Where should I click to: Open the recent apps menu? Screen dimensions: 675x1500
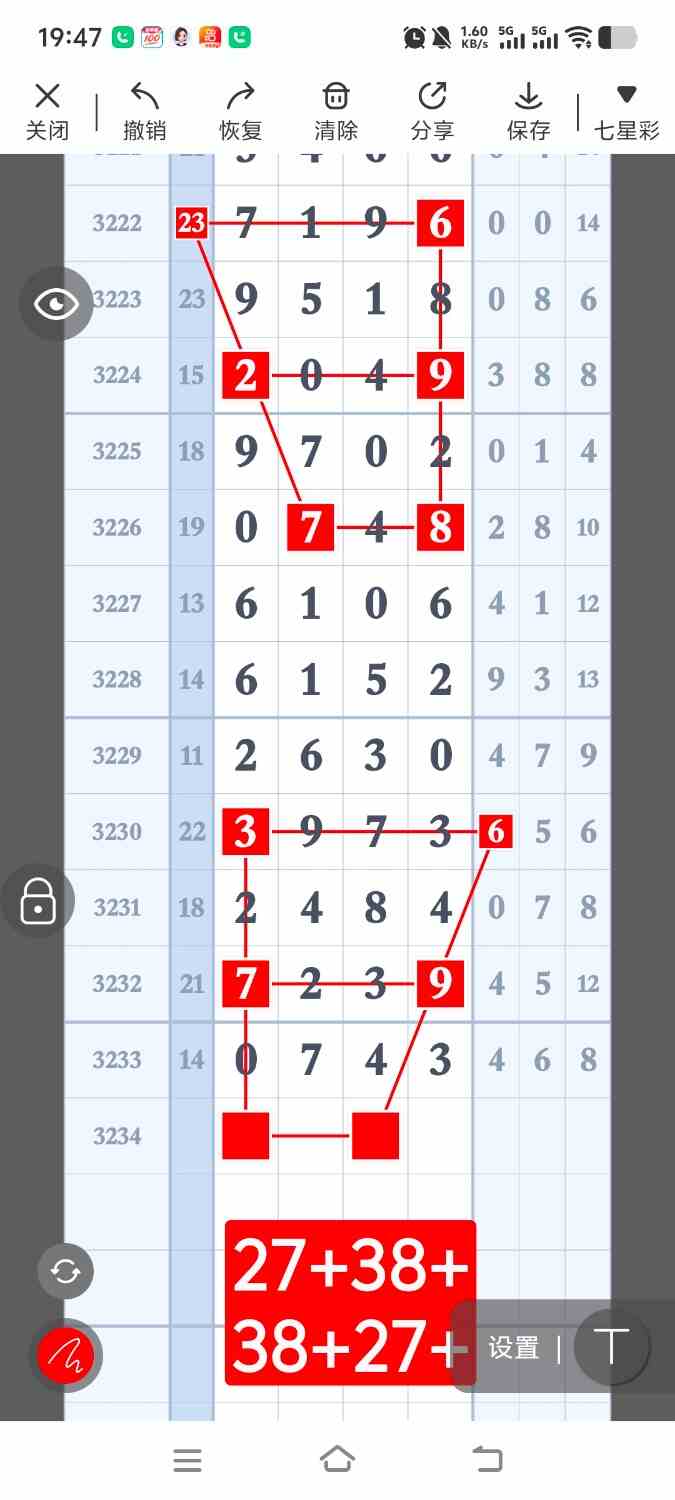pyautogui.click(x=187, y=1460)
